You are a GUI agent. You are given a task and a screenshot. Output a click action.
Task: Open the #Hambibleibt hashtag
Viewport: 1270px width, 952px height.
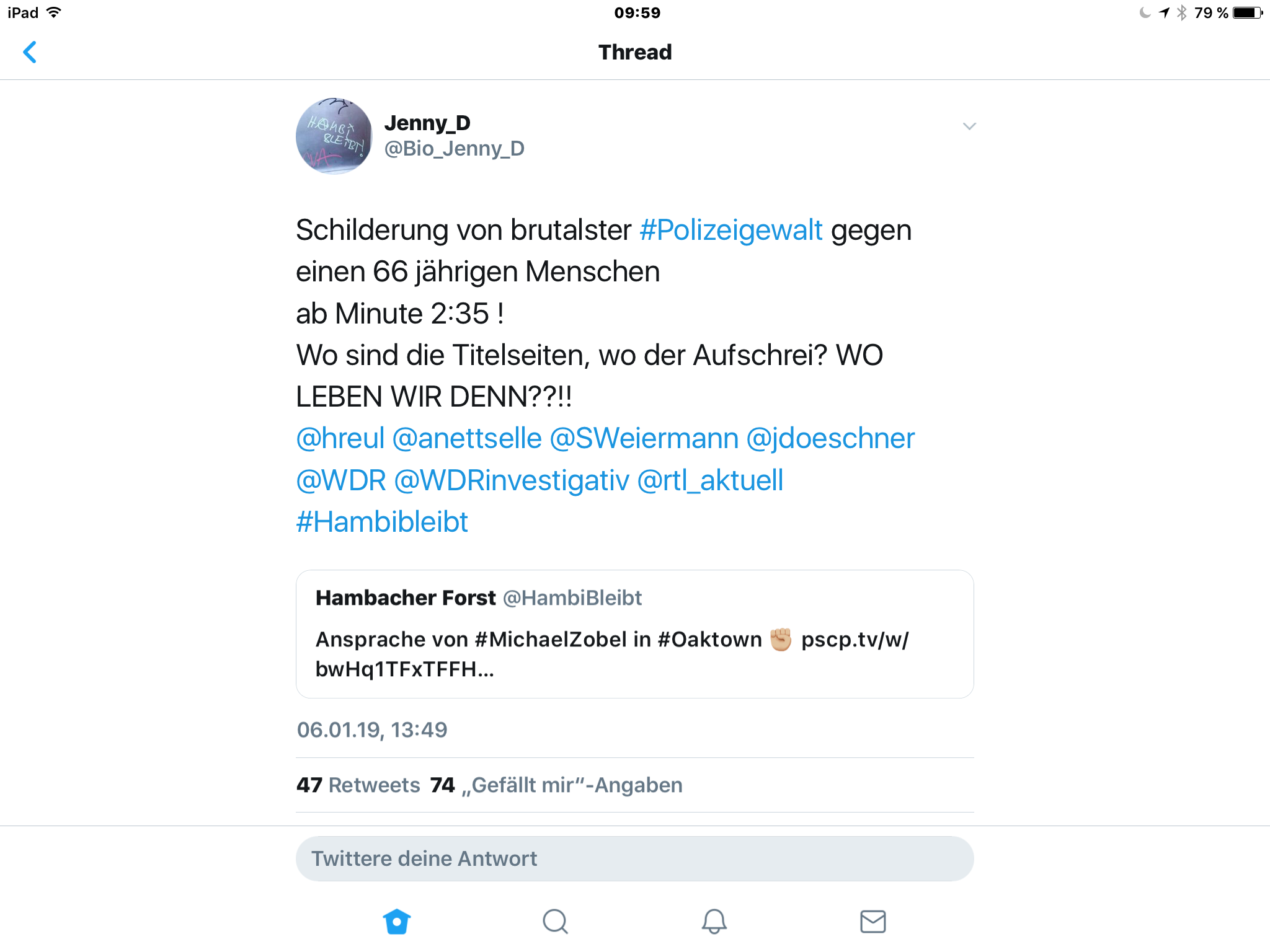click(382, 522)
